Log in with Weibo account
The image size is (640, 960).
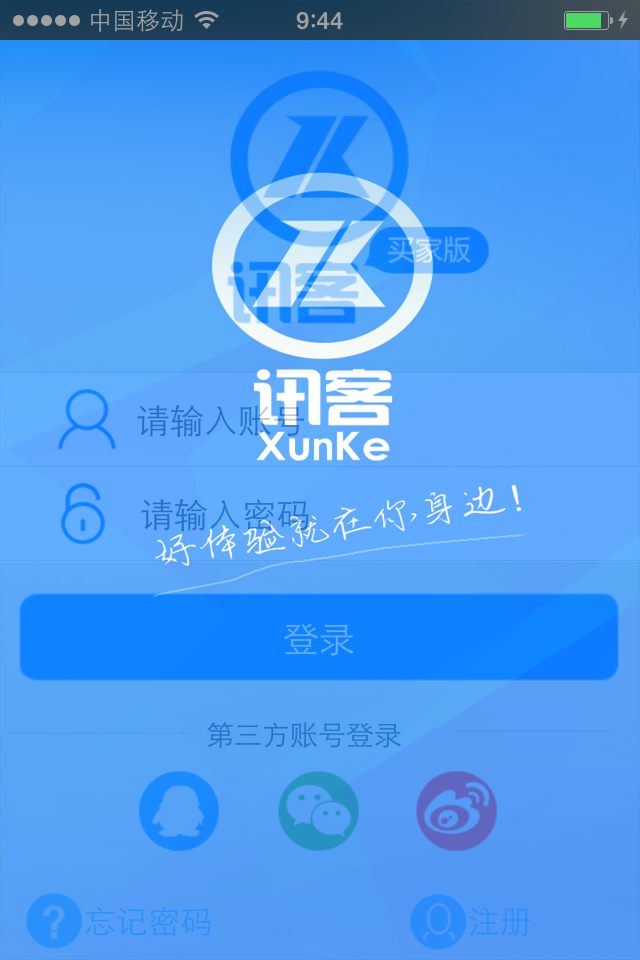pyautogui.click(x=457, y=811)
